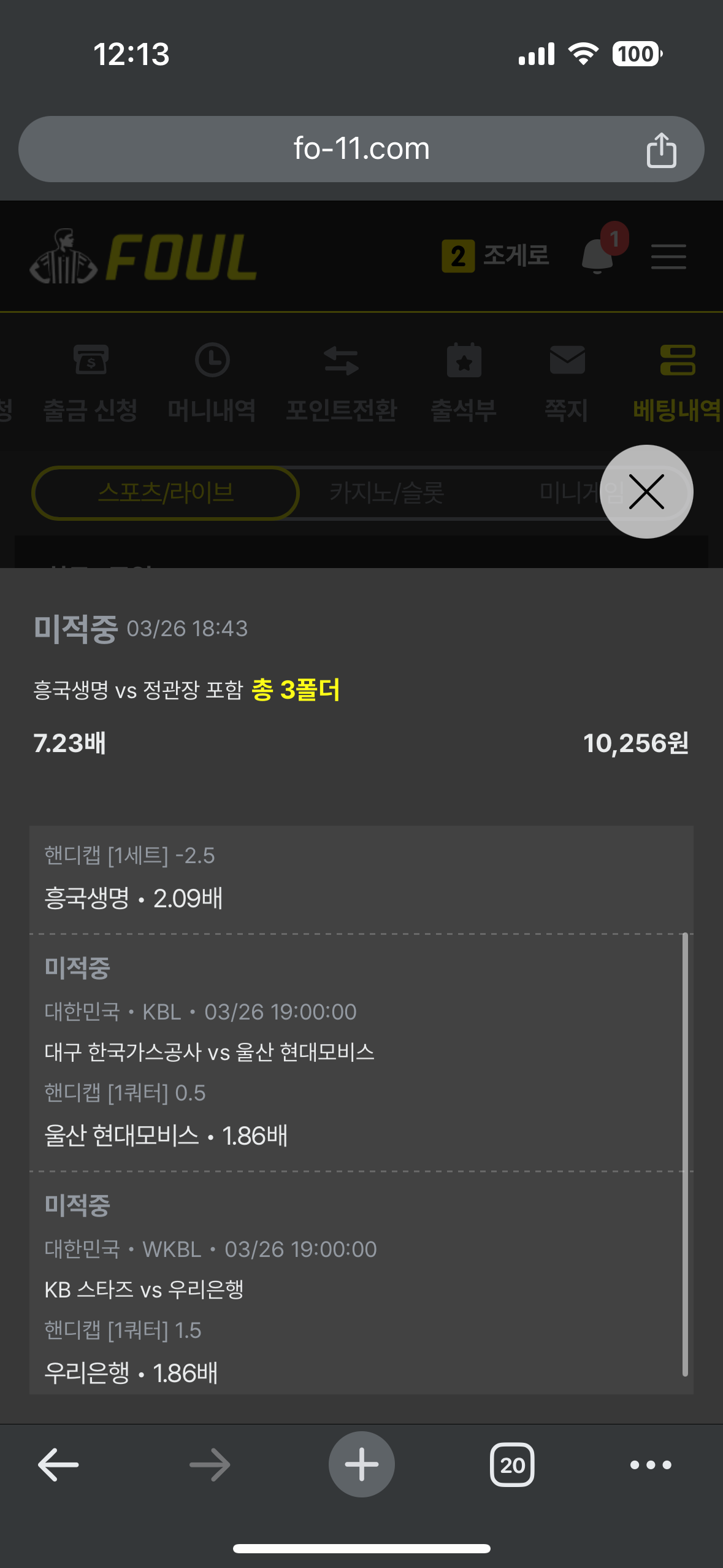Open the tab switcher showing 20
This screenshot has width=723, height=1568.
click(x=512, y=1464)
